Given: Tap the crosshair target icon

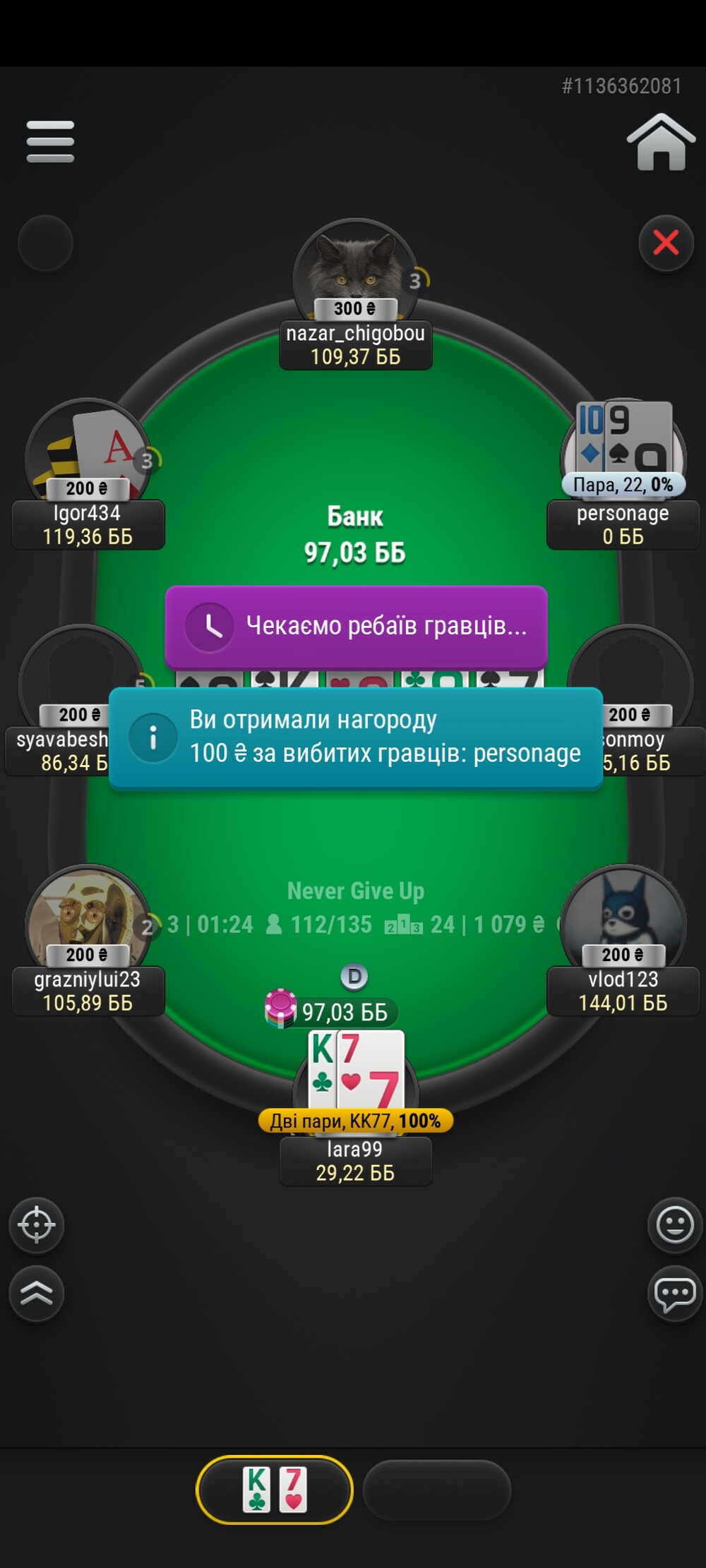Looking at the screenshot, I should click(37, 1225).
